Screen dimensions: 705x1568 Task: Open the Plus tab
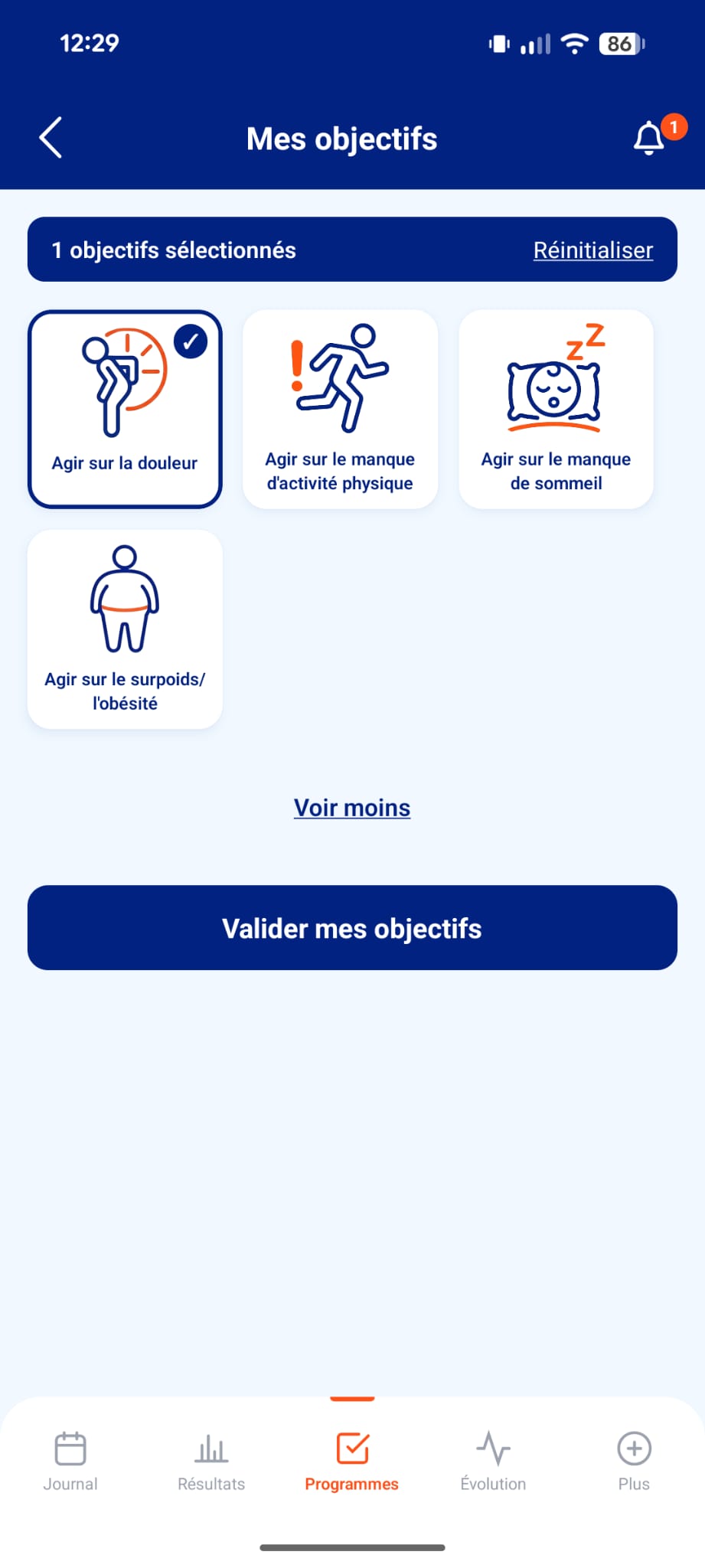(634, 1462)
